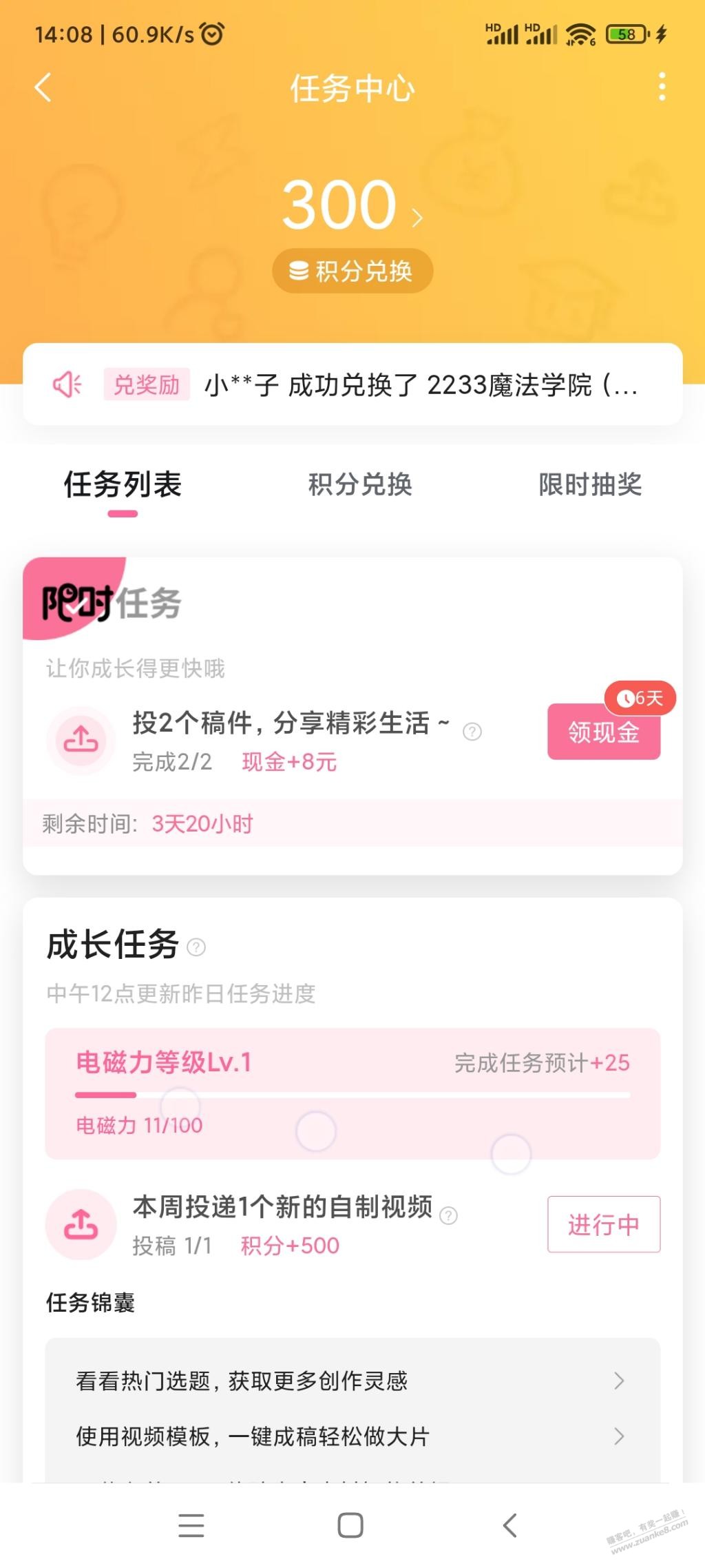Open help icon beside 投2个稿件 task
705x1568 pixels.
(472, 732)
